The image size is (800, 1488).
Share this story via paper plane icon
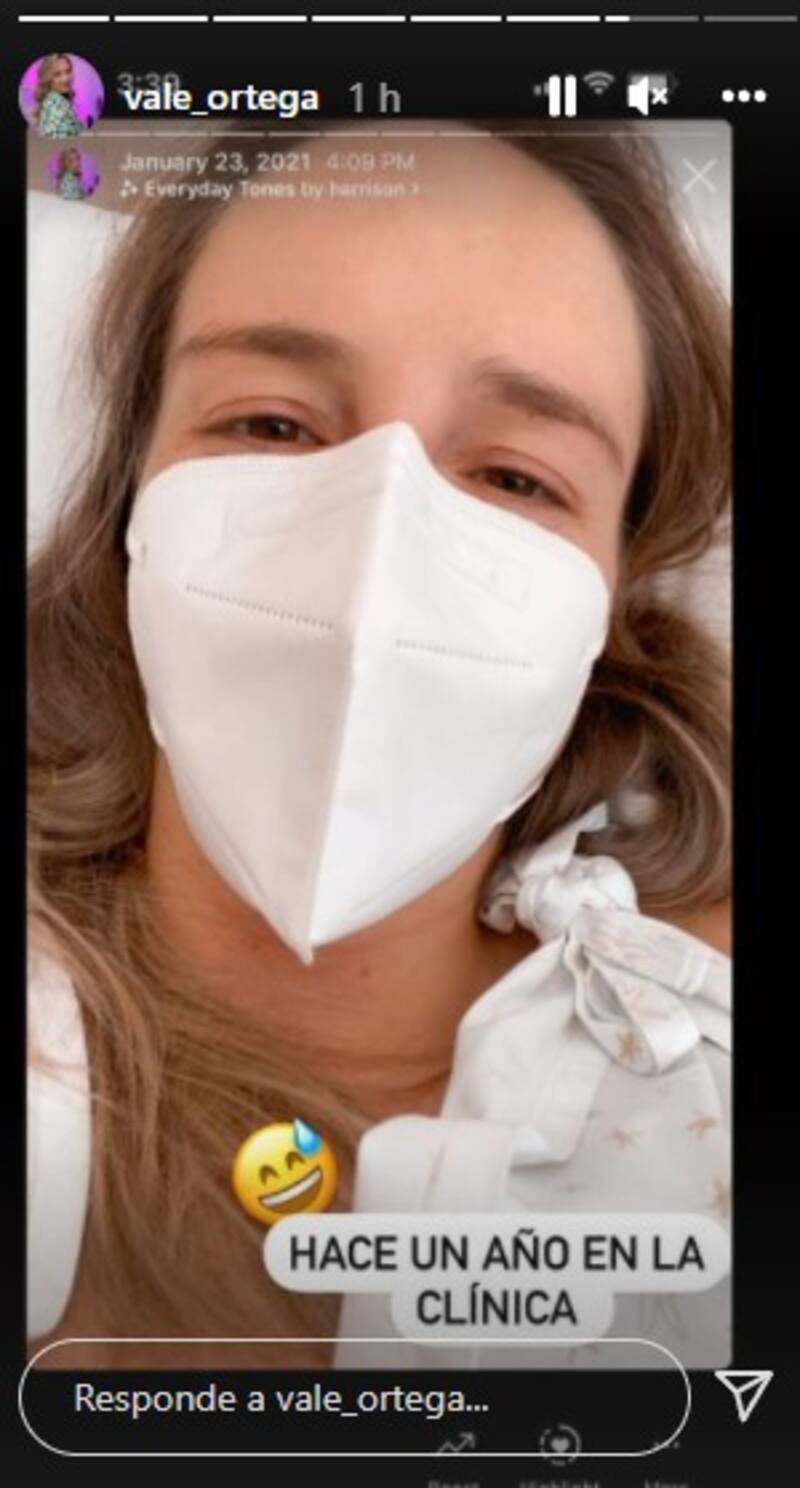(744, 1394)
